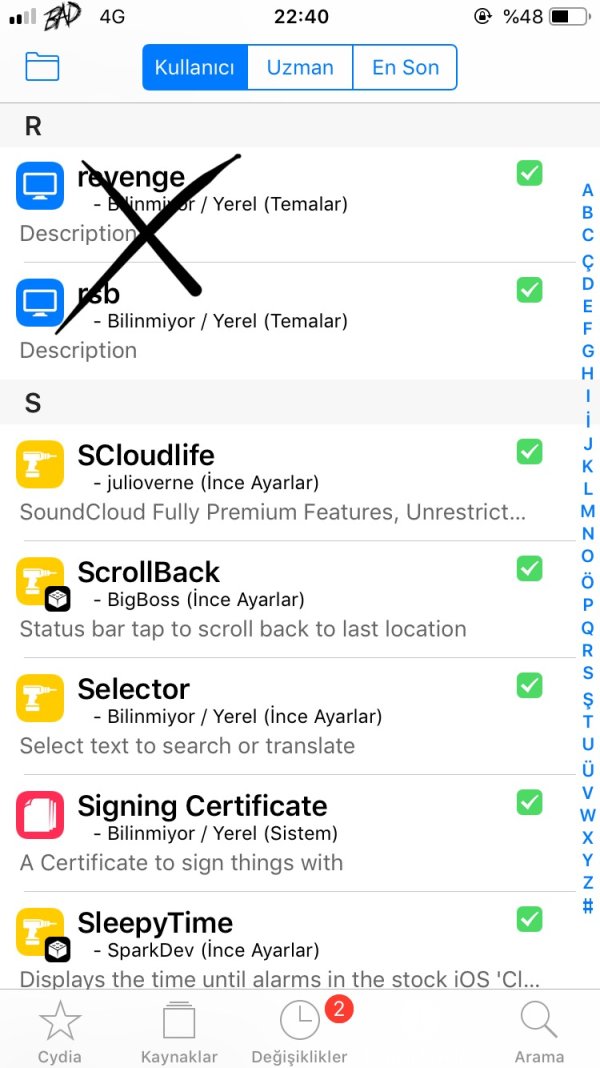600x1068 pixels.
Task: Open the Selector package
Action: point(280,716)
